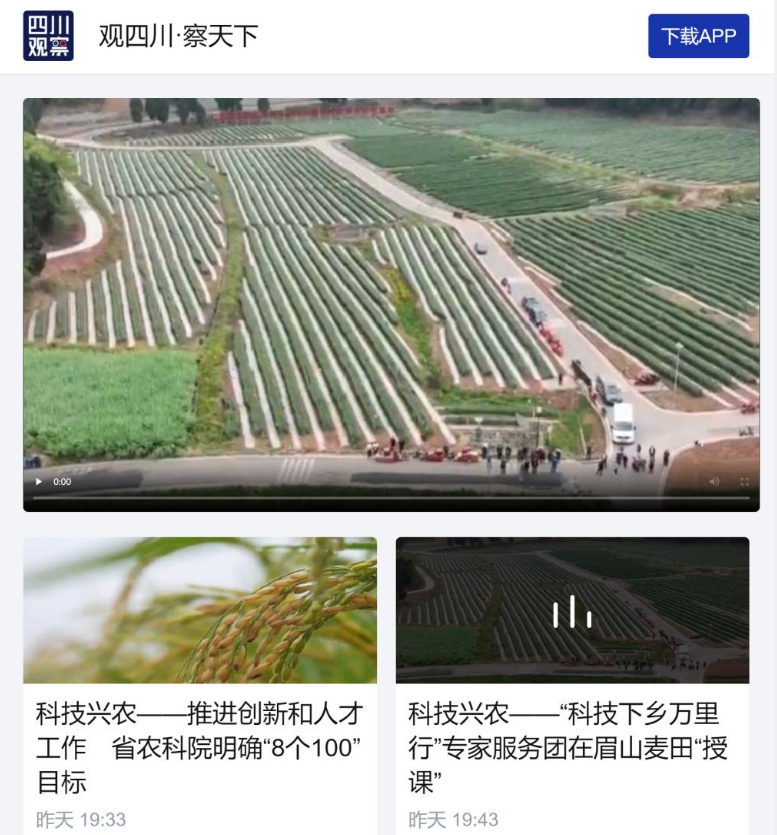Mute the video sound
The height and width of the screenshot is (835, 777).
point(714,482)
